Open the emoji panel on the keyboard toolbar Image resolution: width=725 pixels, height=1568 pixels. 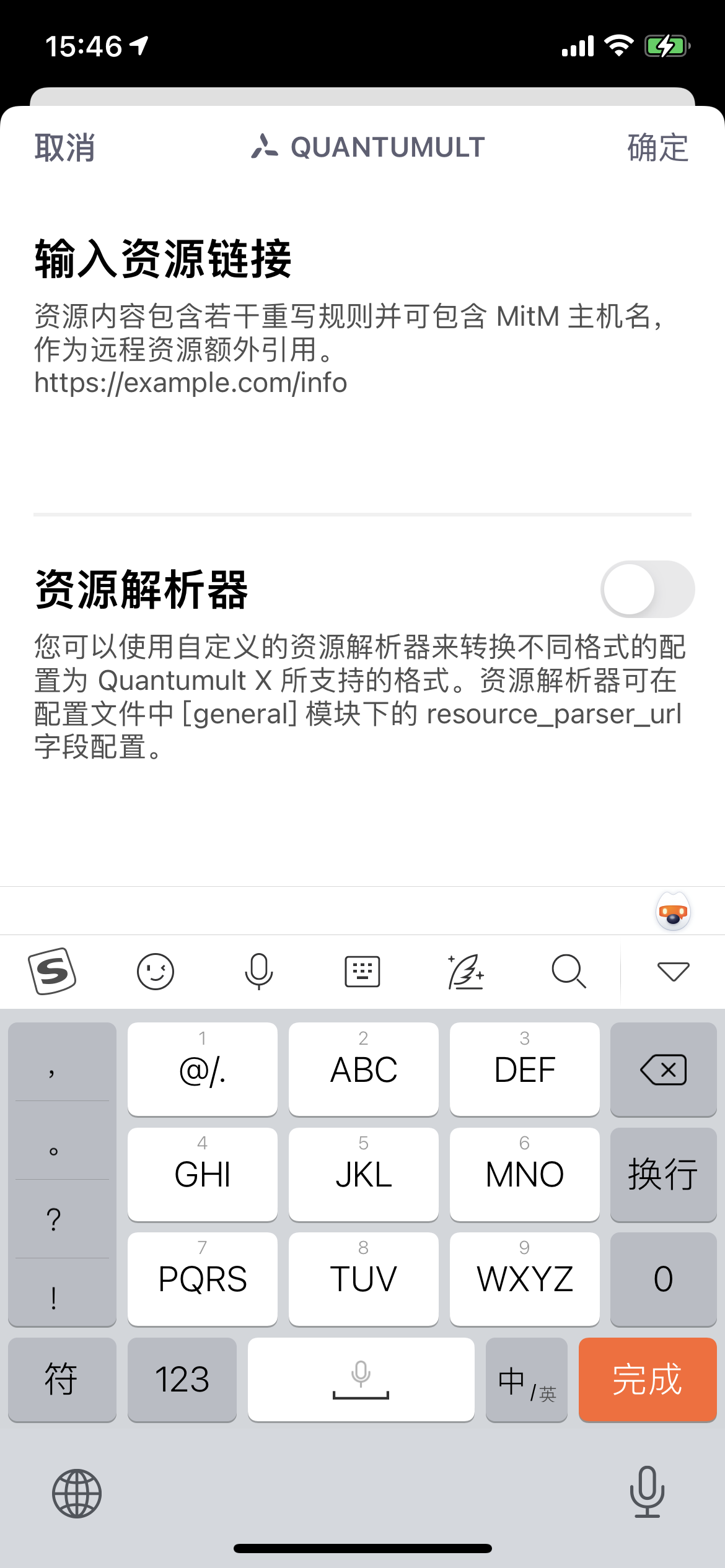(x=156, y=971)
